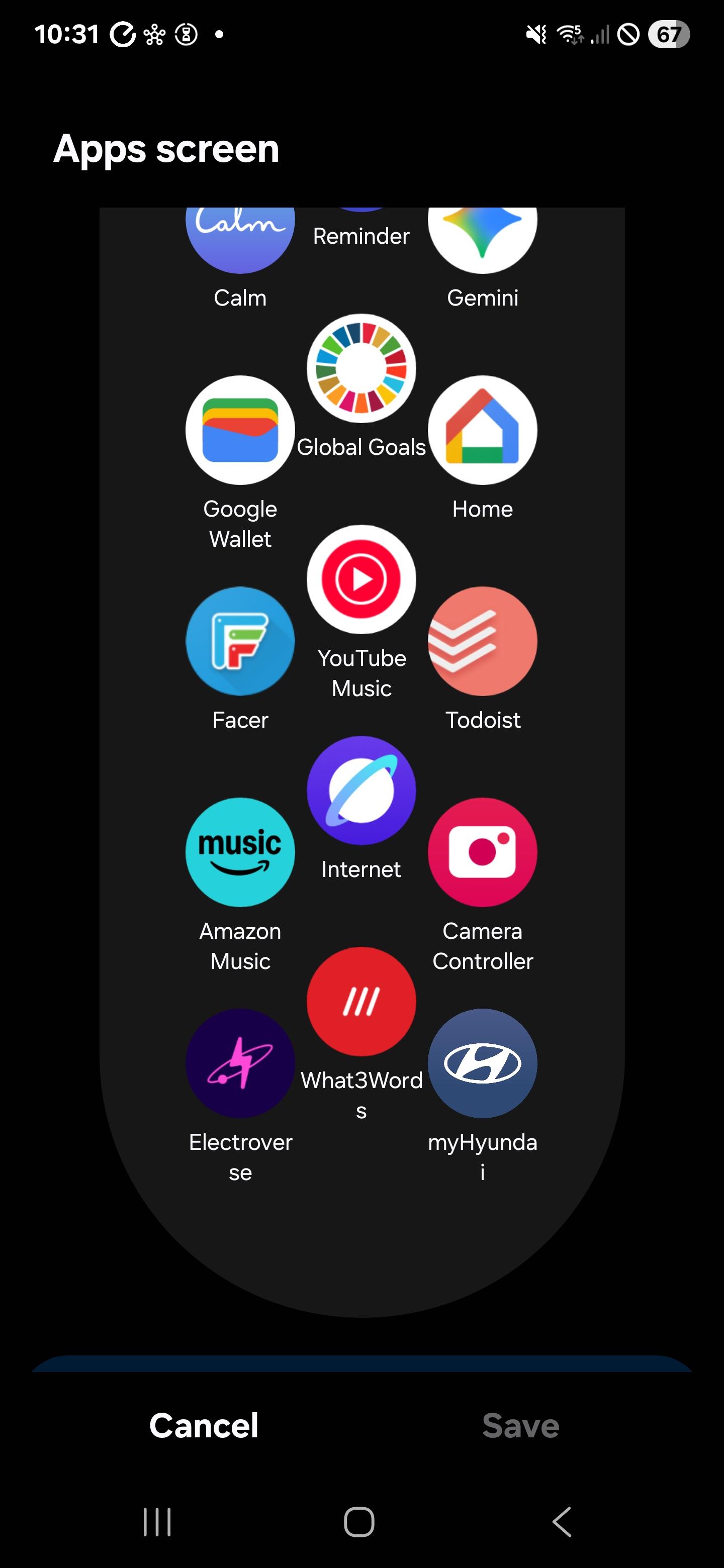
Task: Select the YouTube Music app
Action: (x=361, y=579)
